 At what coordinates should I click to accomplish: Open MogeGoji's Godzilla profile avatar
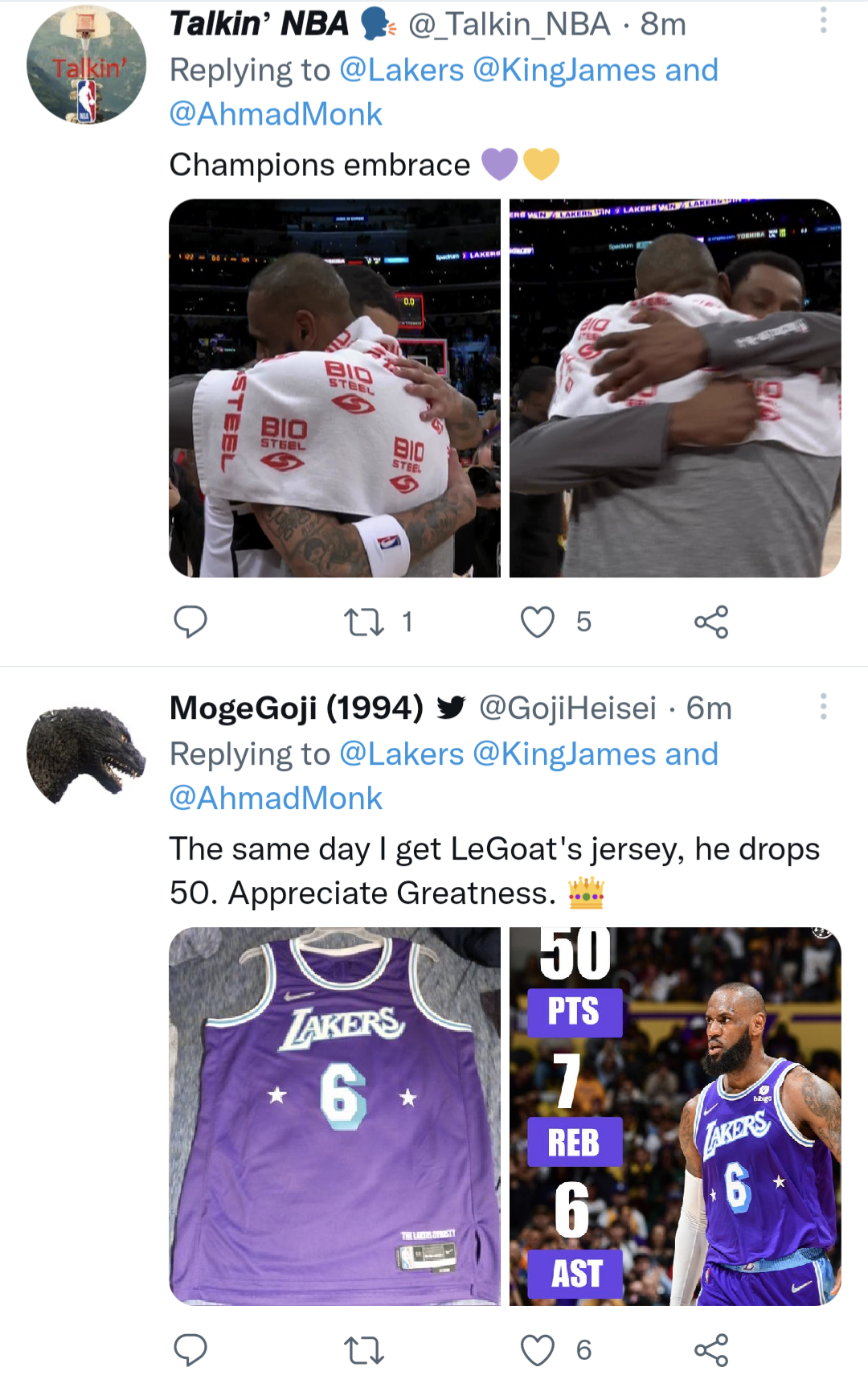[84, 752]
